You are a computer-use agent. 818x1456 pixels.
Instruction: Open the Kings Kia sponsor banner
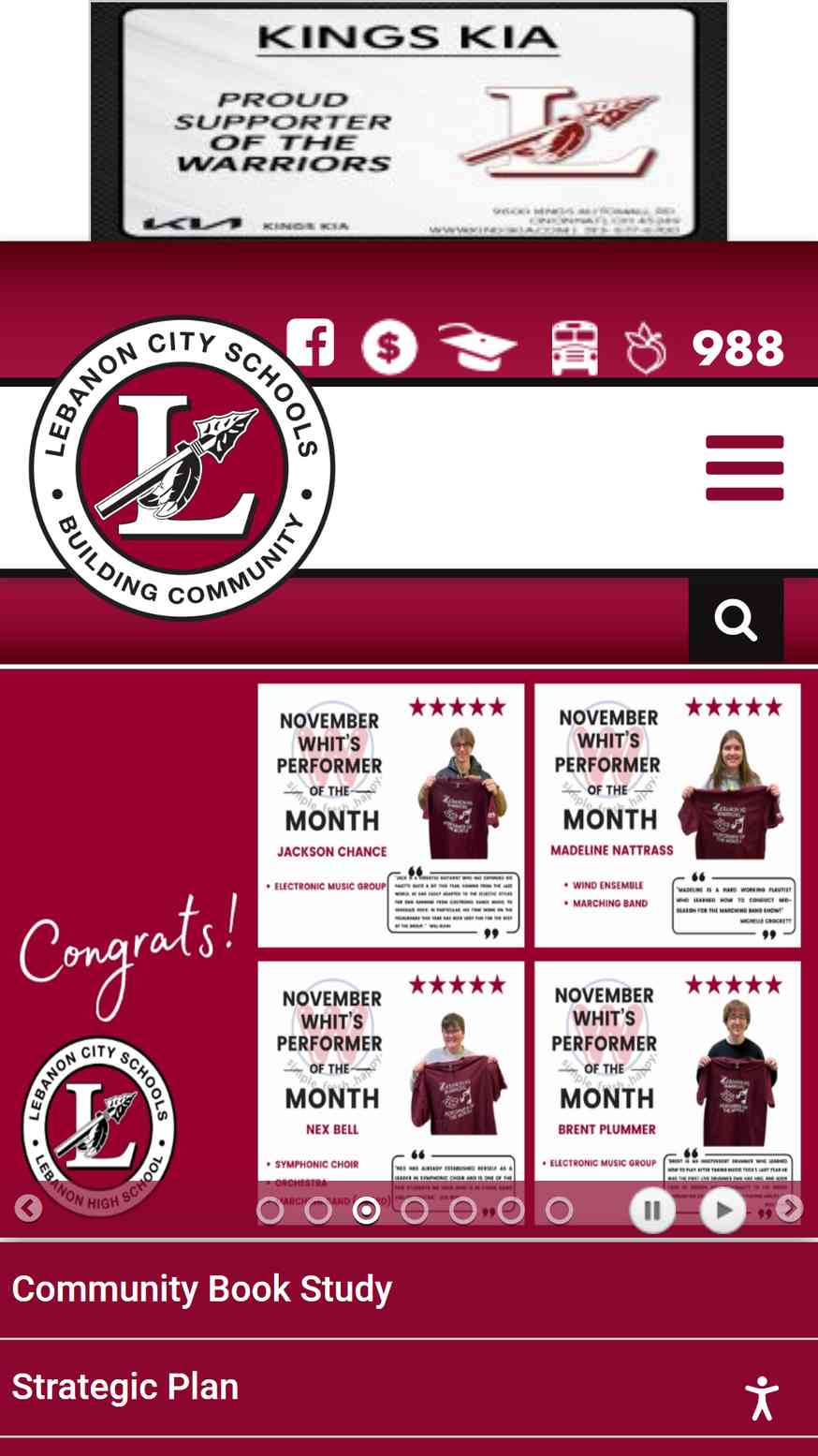[409, 121]
